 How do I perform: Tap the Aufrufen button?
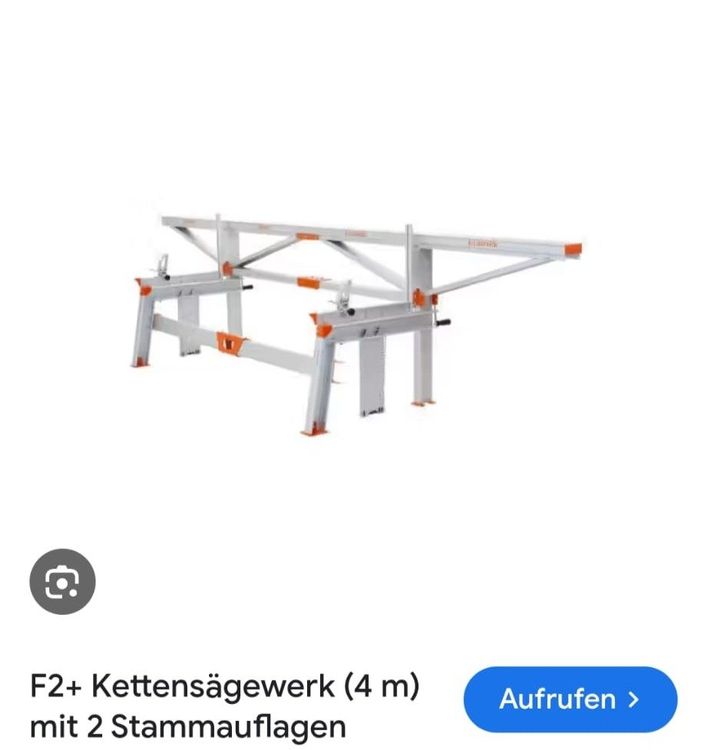(570, 699)
